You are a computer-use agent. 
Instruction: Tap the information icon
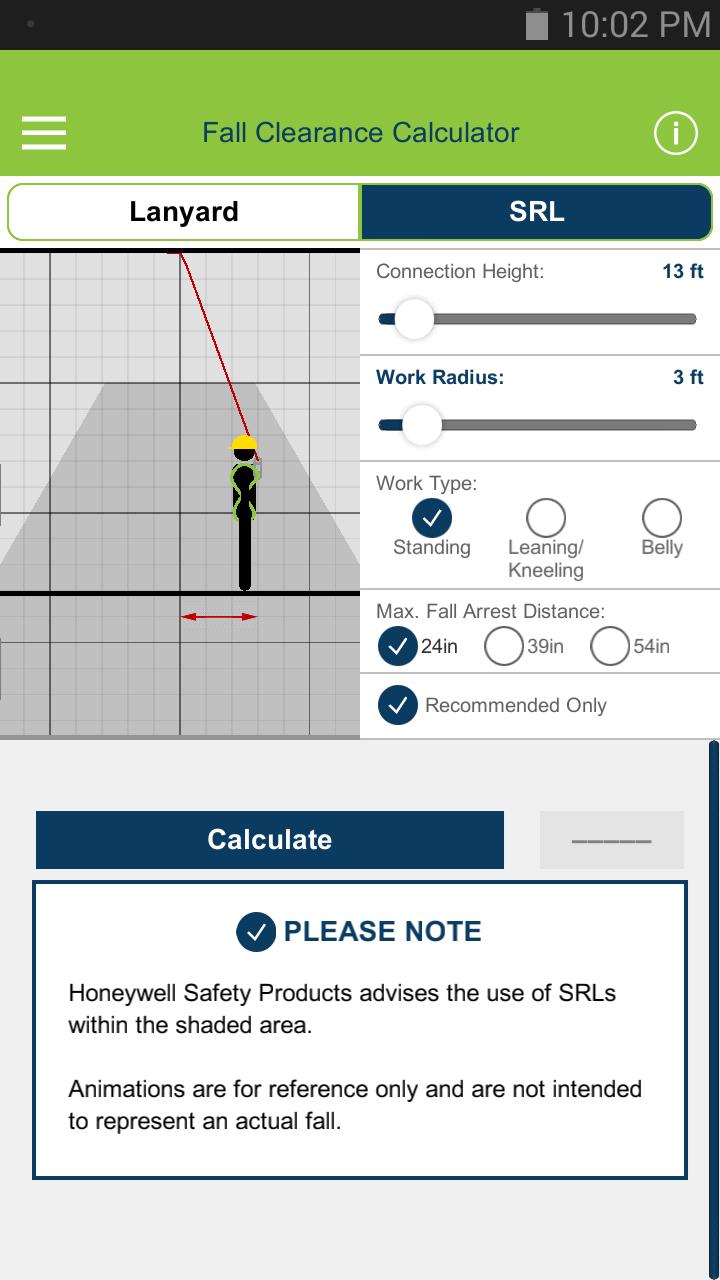676,132
